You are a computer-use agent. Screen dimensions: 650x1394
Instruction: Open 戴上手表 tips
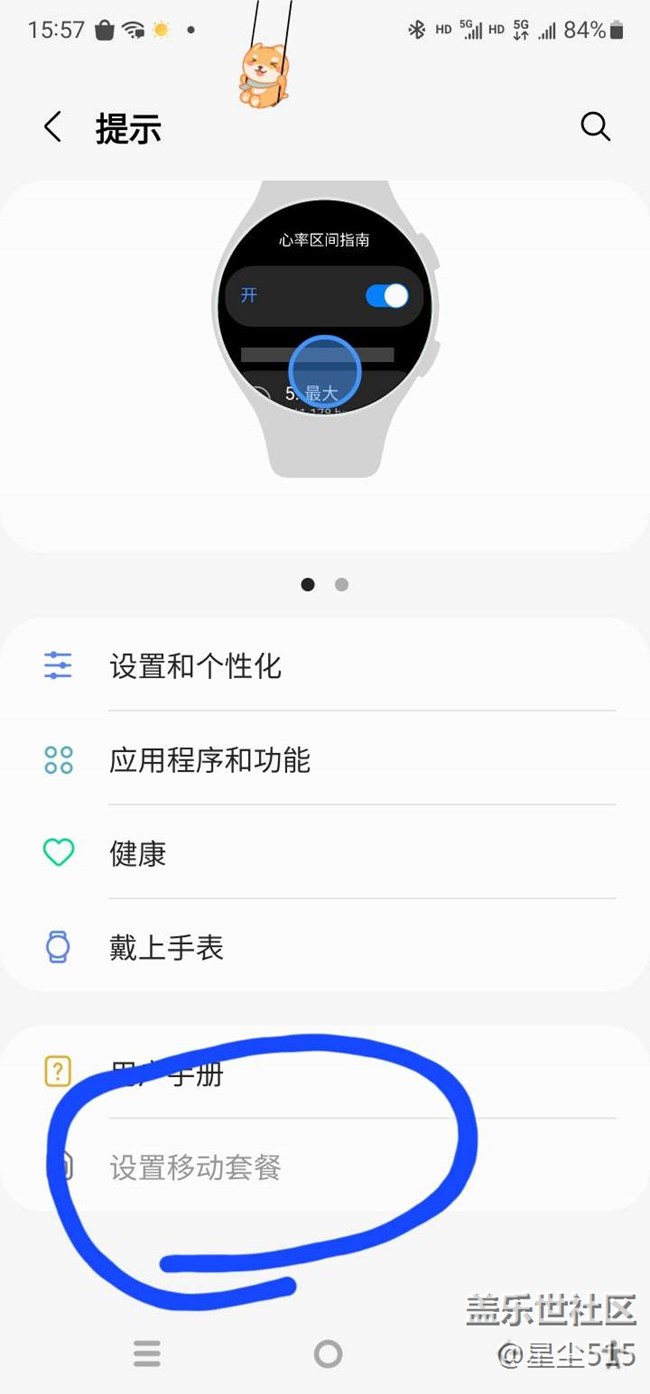click(x=166, y=947)
